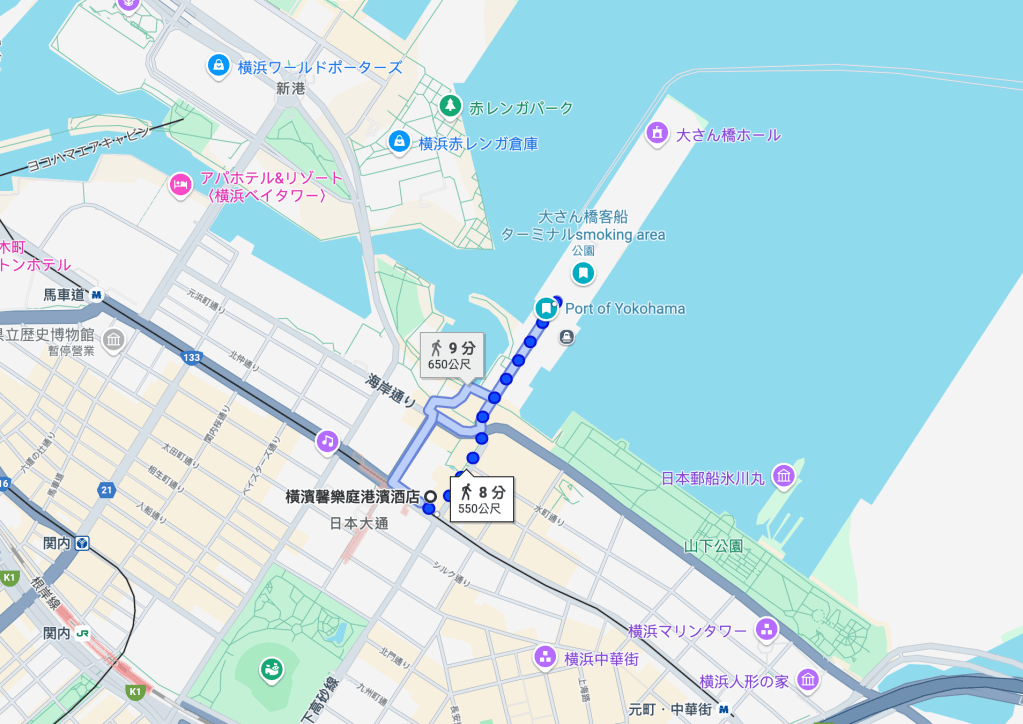The width and height of the screenshot is (1023, 724).
Task: Choose the 8-minute 550-meter walking route
Action: 482,498
